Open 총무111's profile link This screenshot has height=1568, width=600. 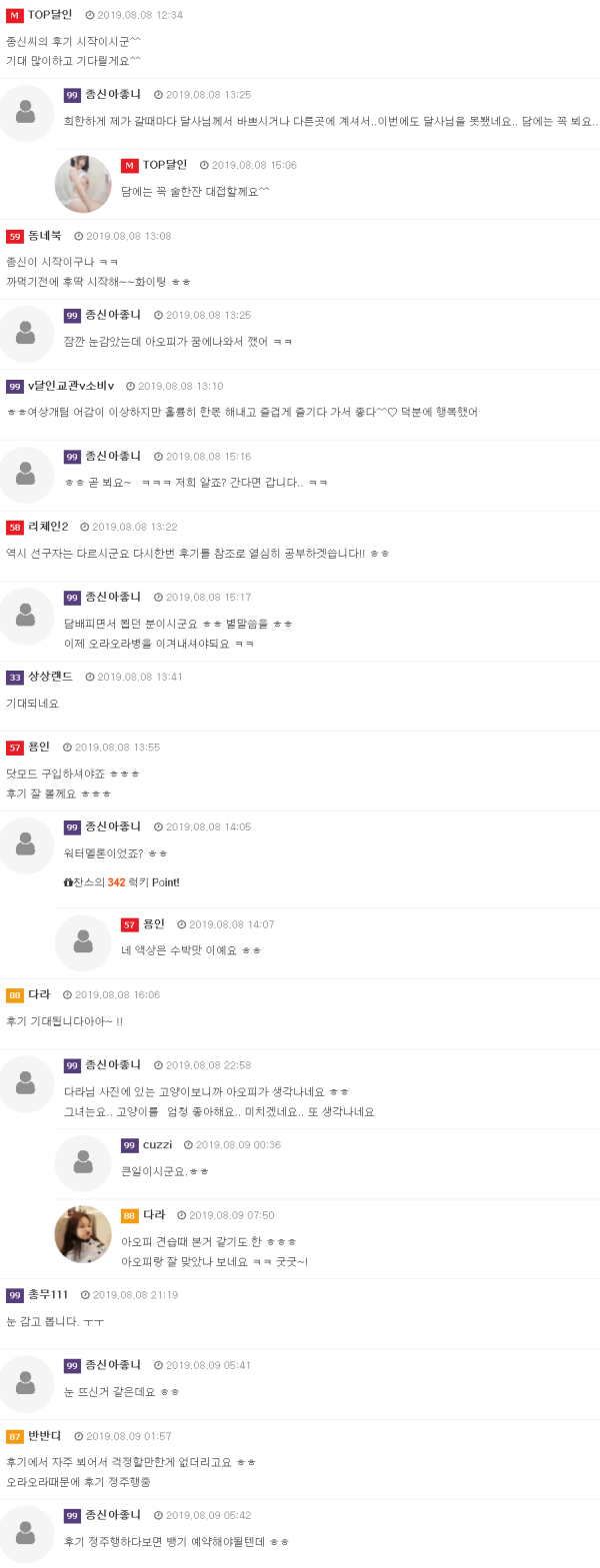48,1295
